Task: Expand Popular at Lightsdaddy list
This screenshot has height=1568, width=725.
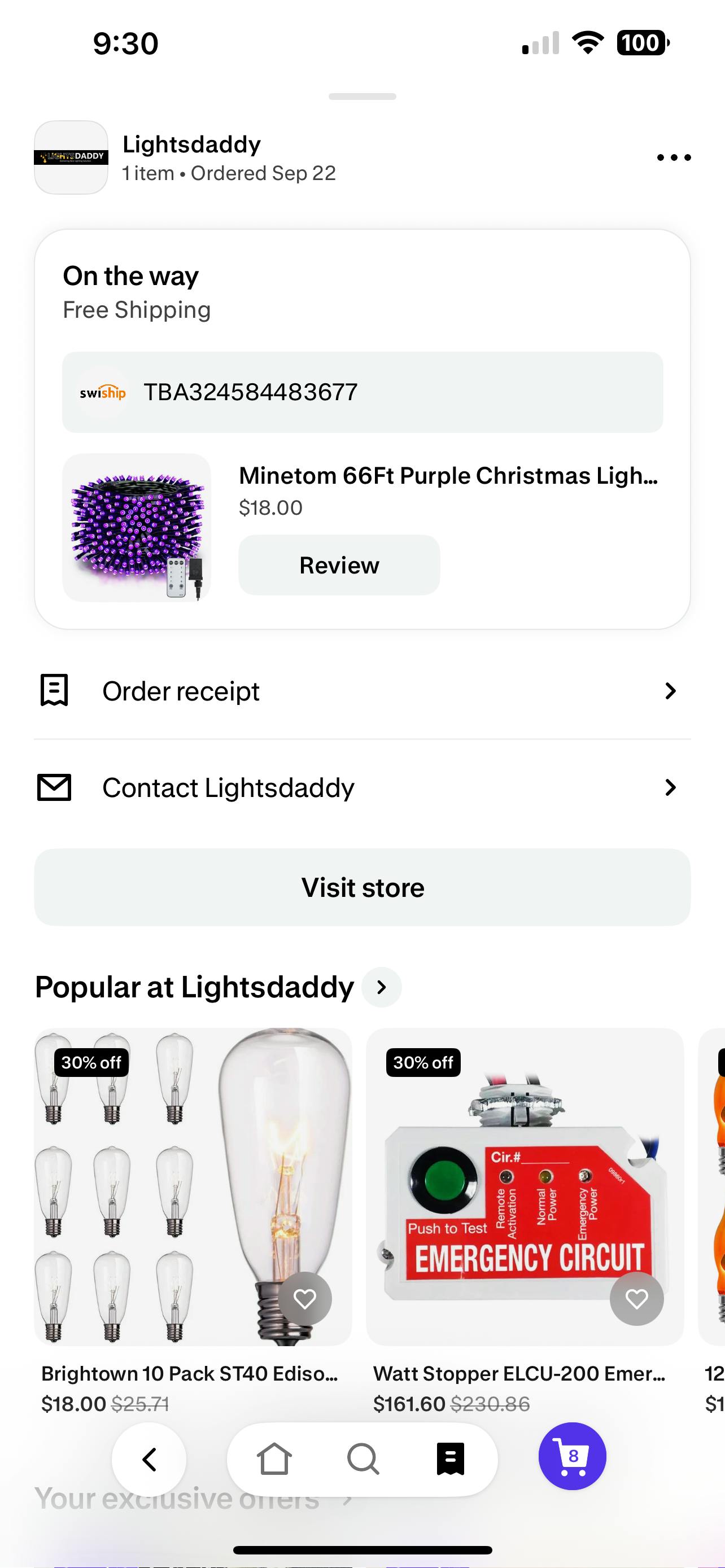Action: coord(382,987)
